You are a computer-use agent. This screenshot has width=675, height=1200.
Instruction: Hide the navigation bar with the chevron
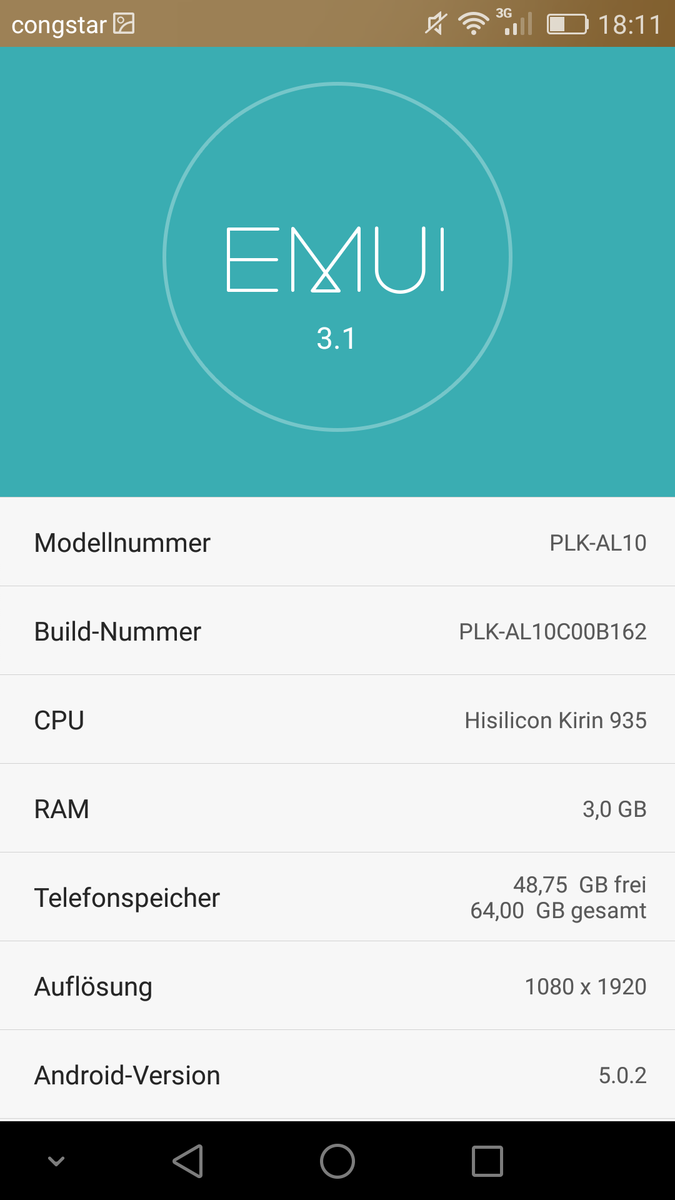pos(56,1161)
